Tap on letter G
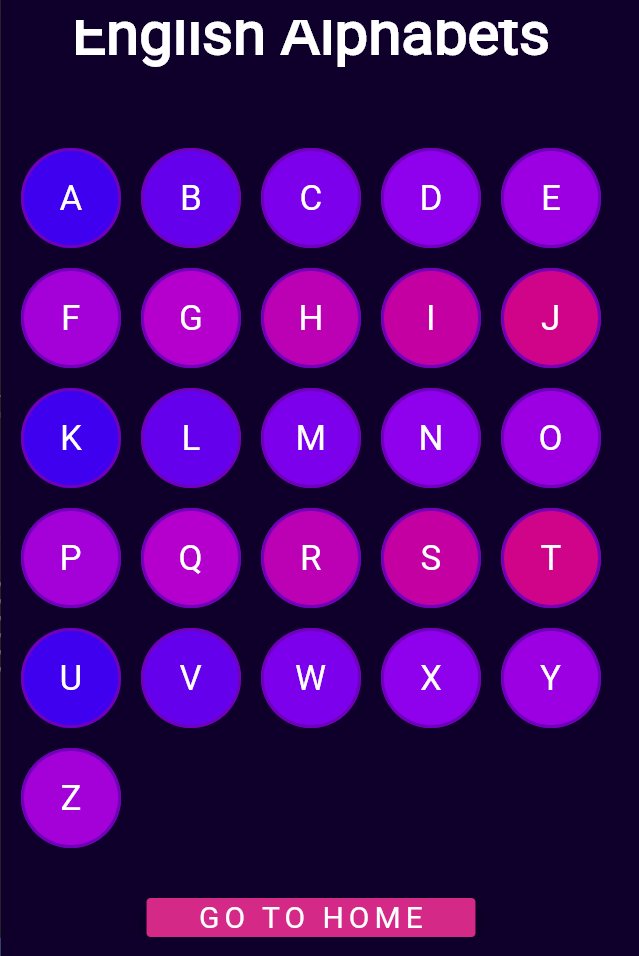Screen dimensions: 639x956 [x=191, y=318]
